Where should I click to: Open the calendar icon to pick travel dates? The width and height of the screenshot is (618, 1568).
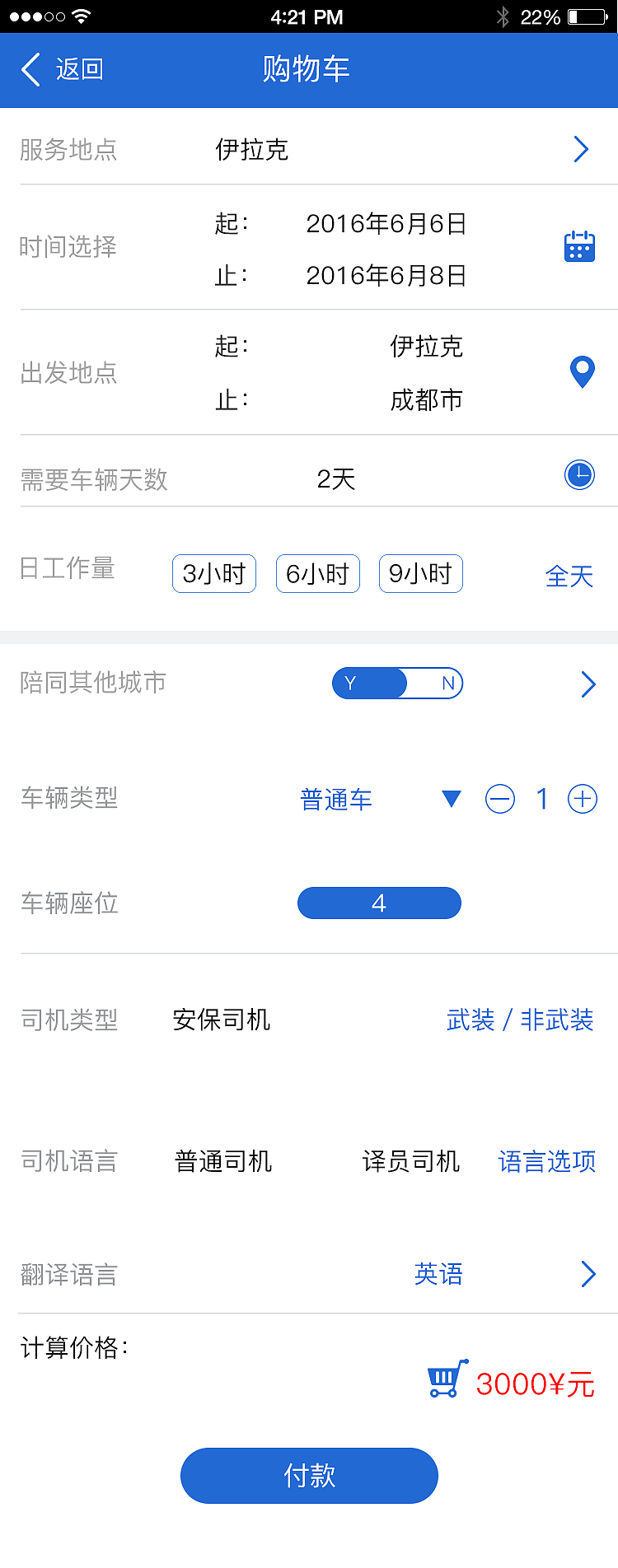tap(580, 245)
